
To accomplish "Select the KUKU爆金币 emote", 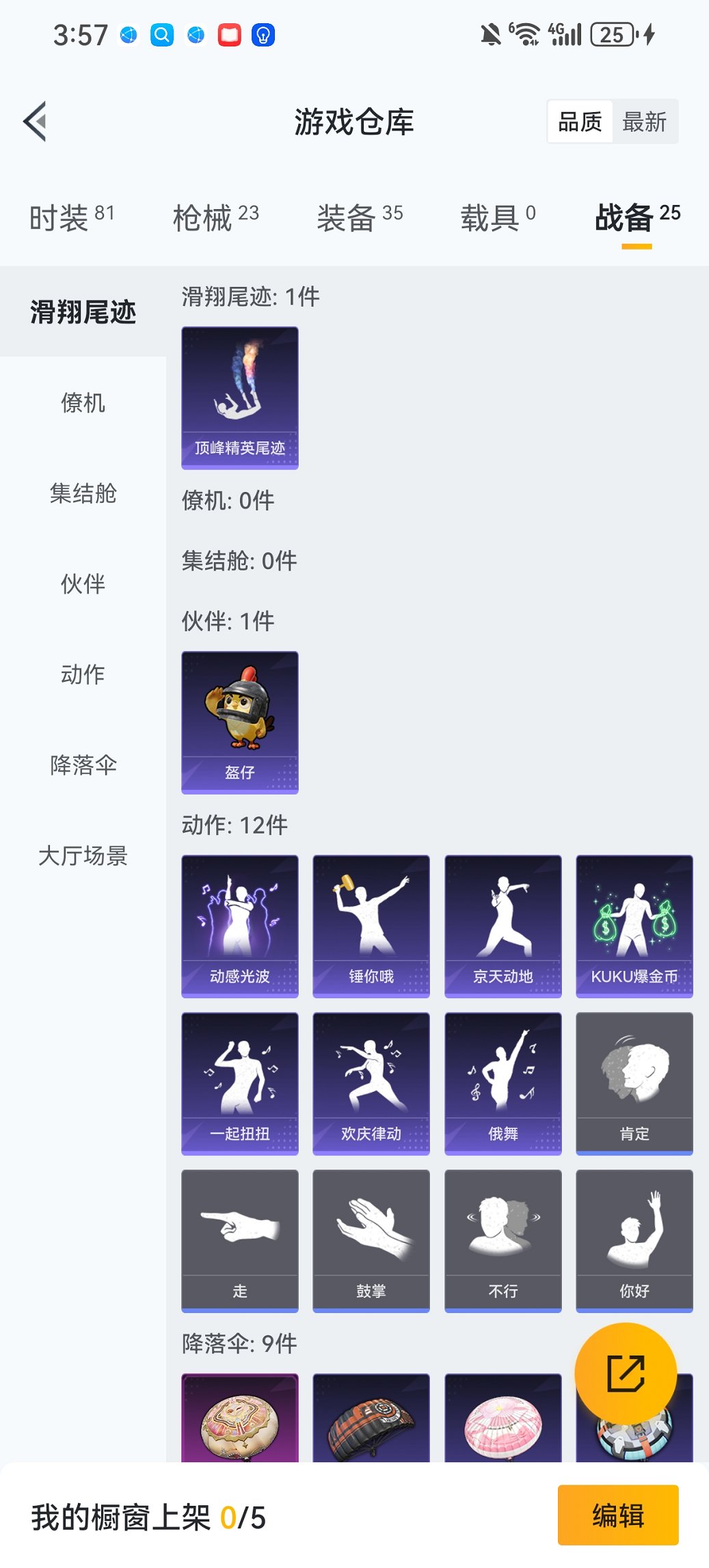I will click(634, 922).
